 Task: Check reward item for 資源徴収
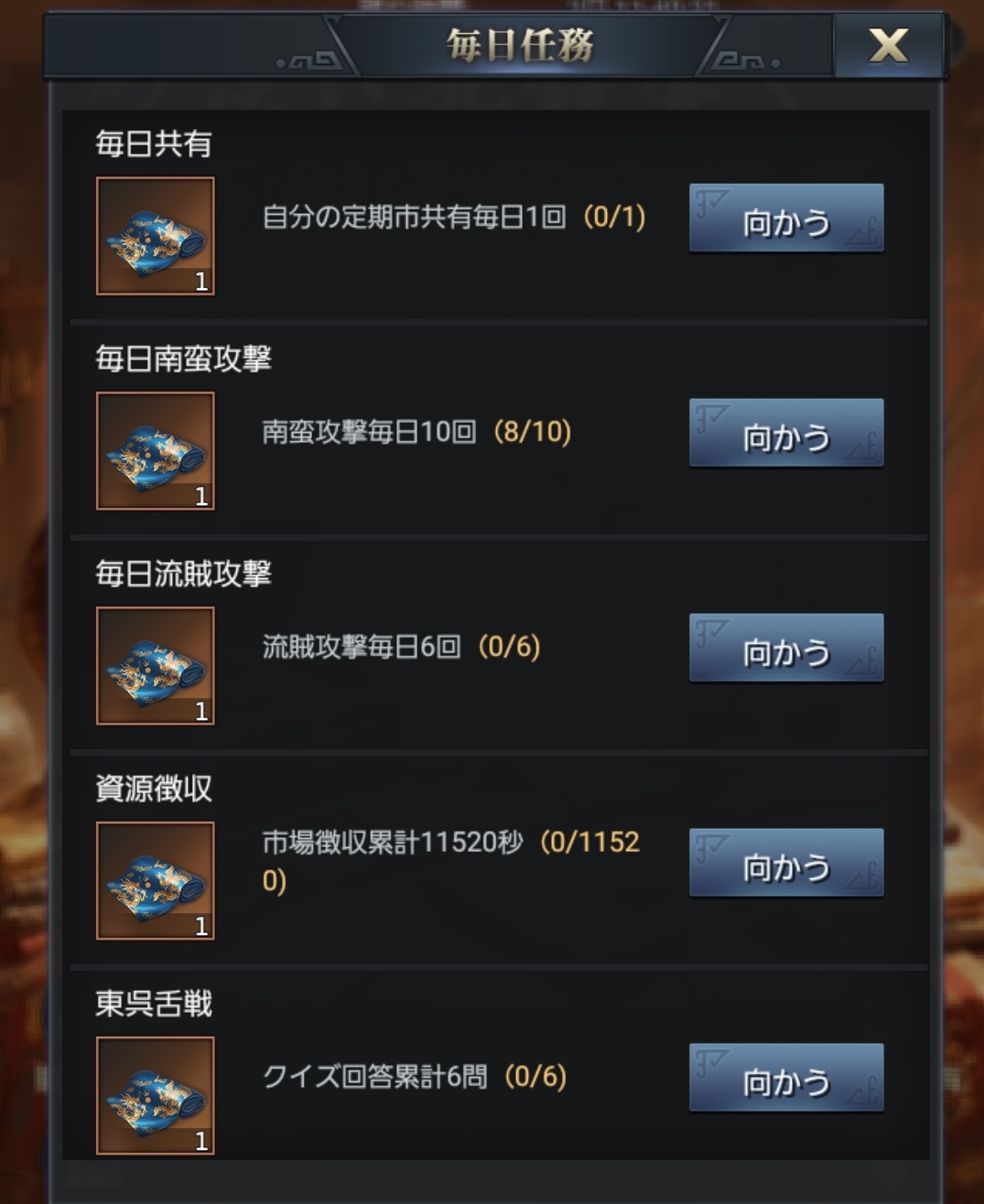coord(156,881)
